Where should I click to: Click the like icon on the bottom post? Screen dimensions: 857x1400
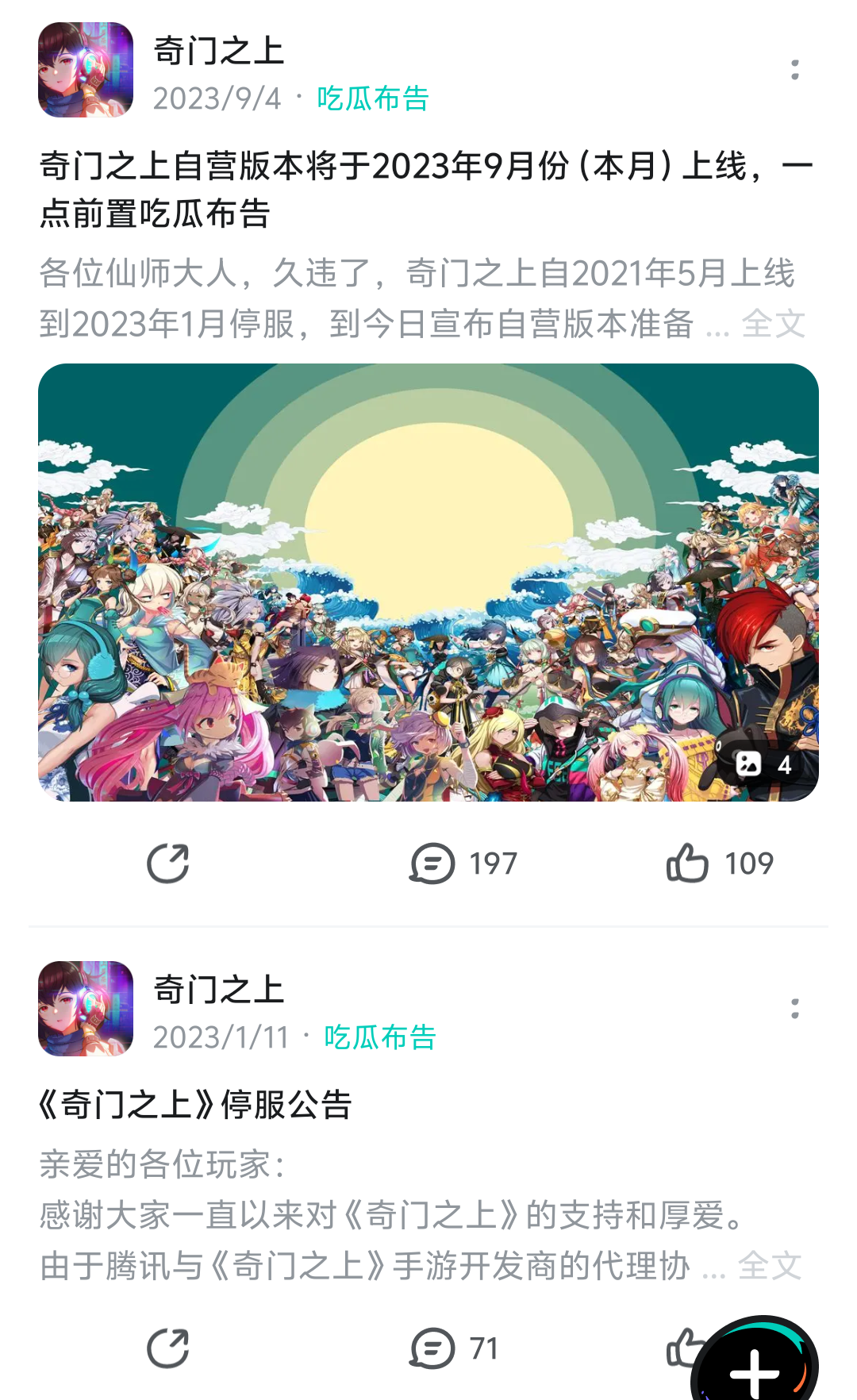[x=687, y=1348]
